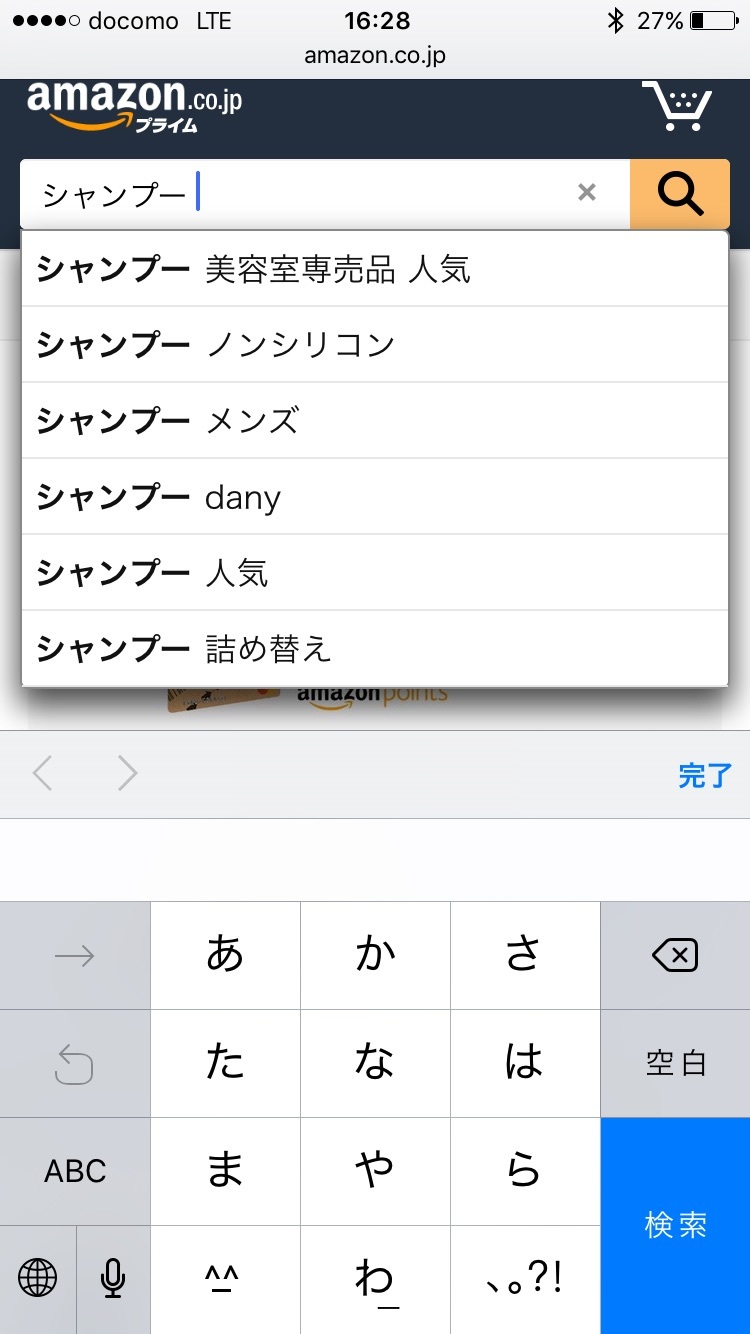Switch keyboards with the globe key
This screenshot has width=750, height=1334.
(x=38, y=1278)
